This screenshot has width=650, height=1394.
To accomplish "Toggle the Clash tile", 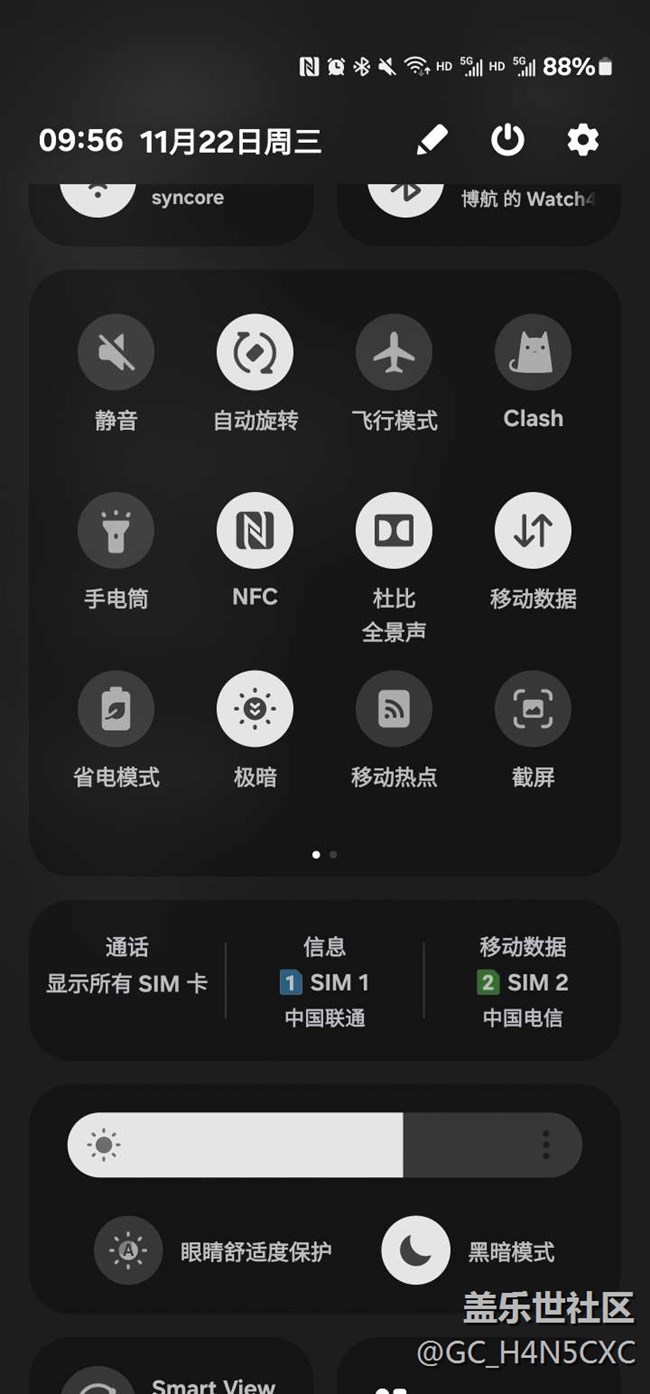I will tap(533, 352).
